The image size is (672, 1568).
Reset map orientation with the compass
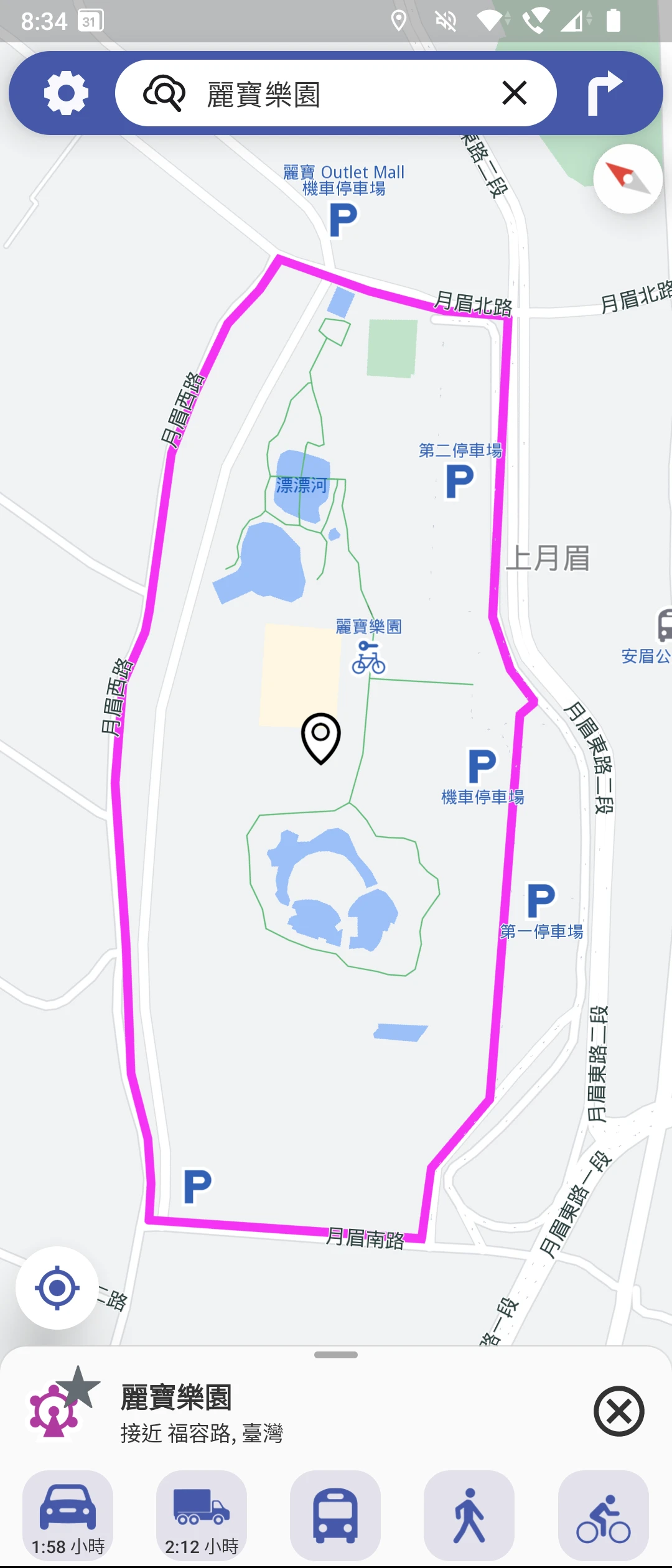627,179
